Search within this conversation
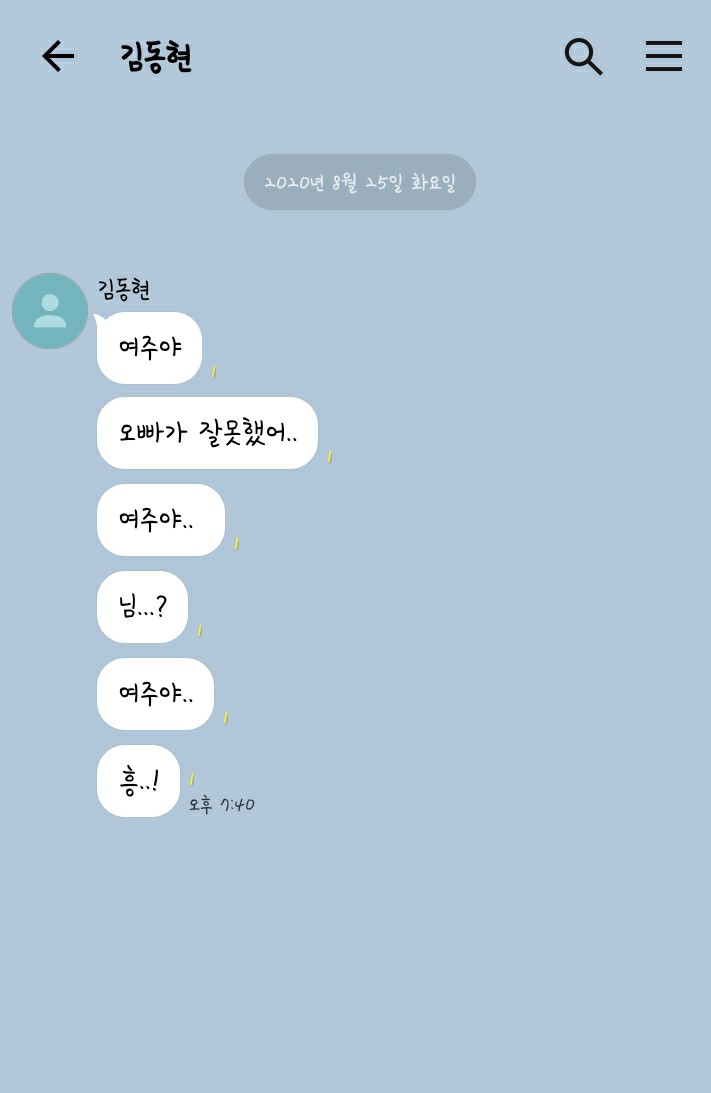The height and width of the screenshot is (1093, 711). tap(583, 57)
